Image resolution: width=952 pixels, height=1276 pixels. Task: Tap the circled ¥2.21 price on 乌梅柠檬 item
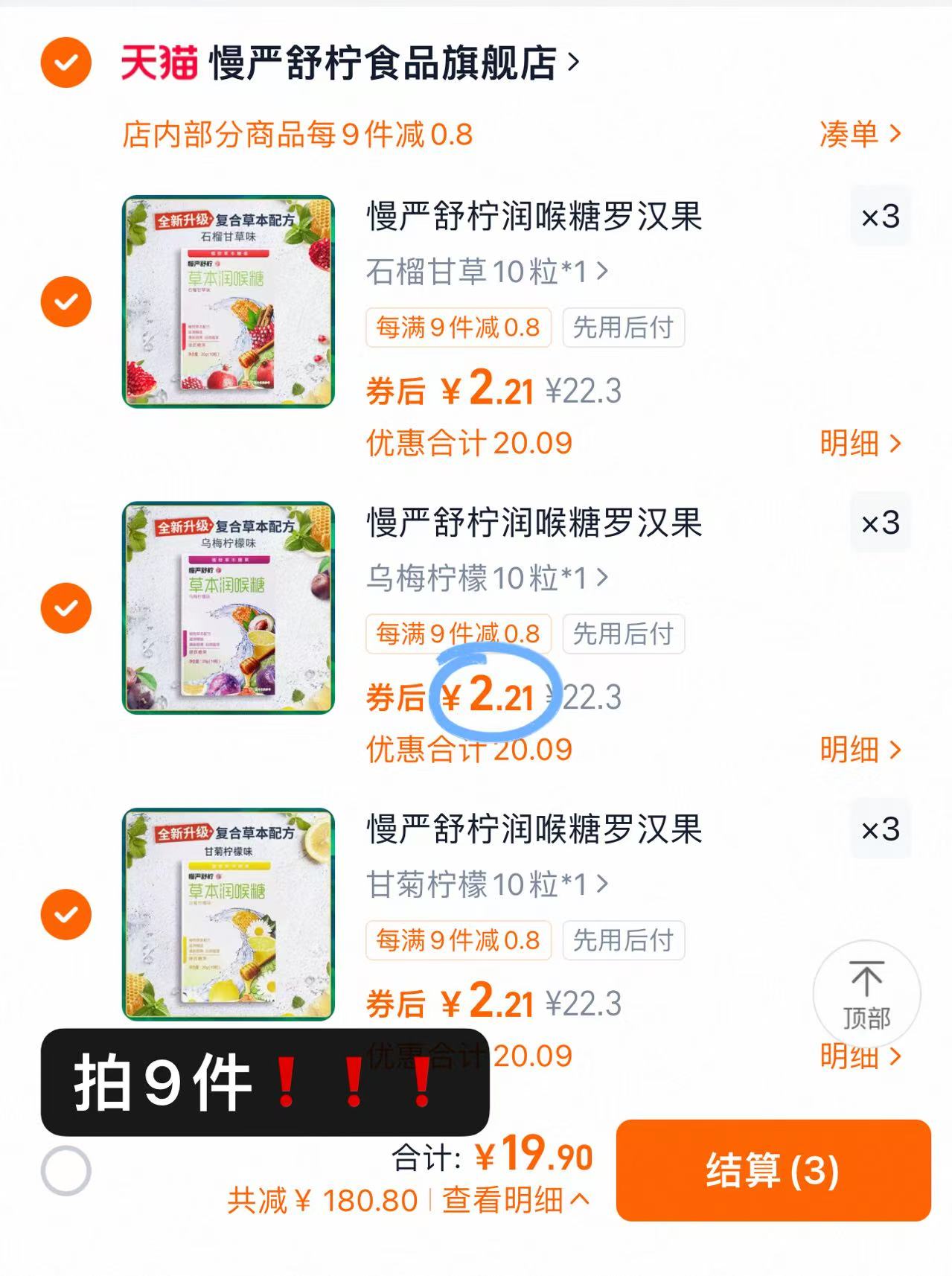492,698
